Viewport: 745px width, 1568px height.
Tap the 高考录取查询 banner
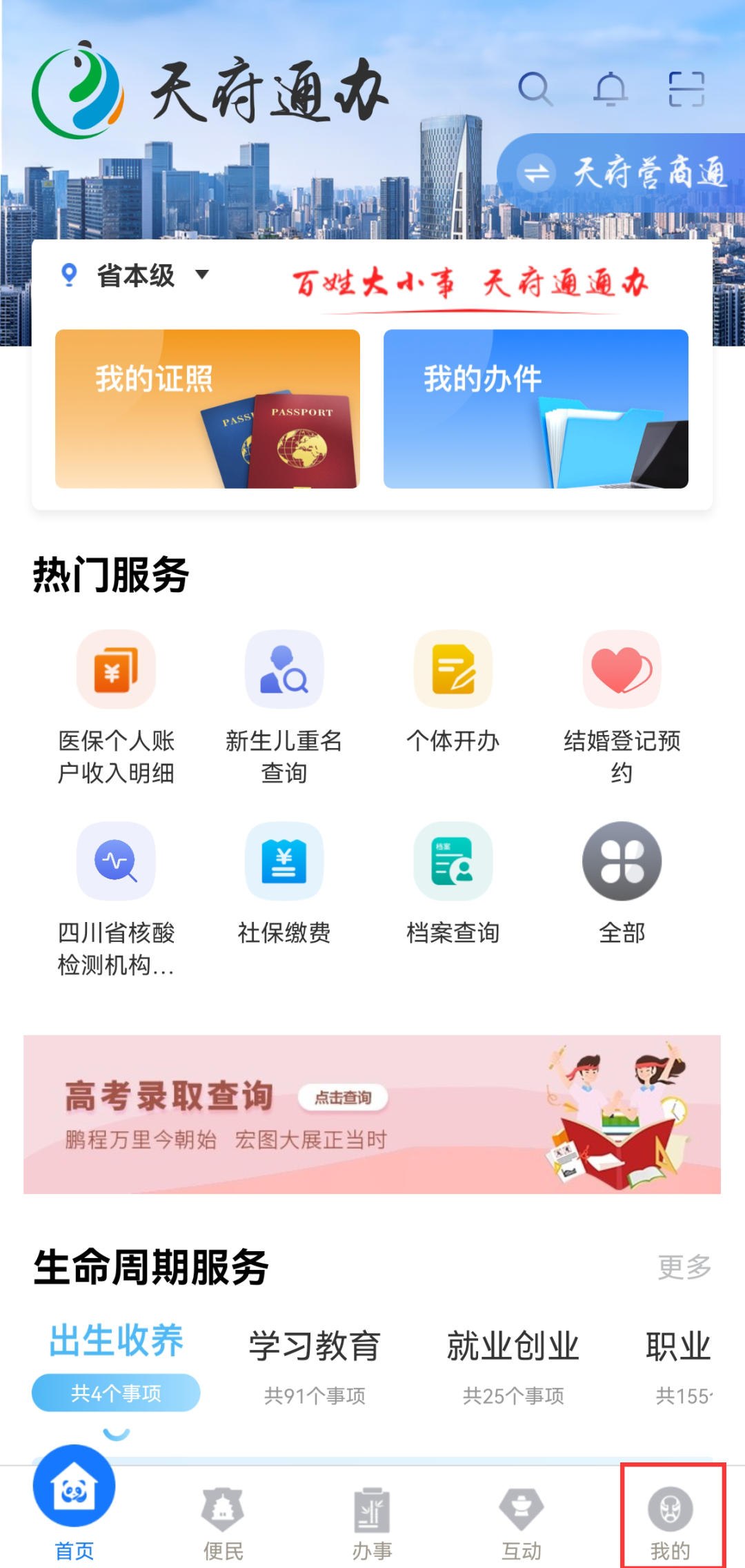[x=372, y=1114]
